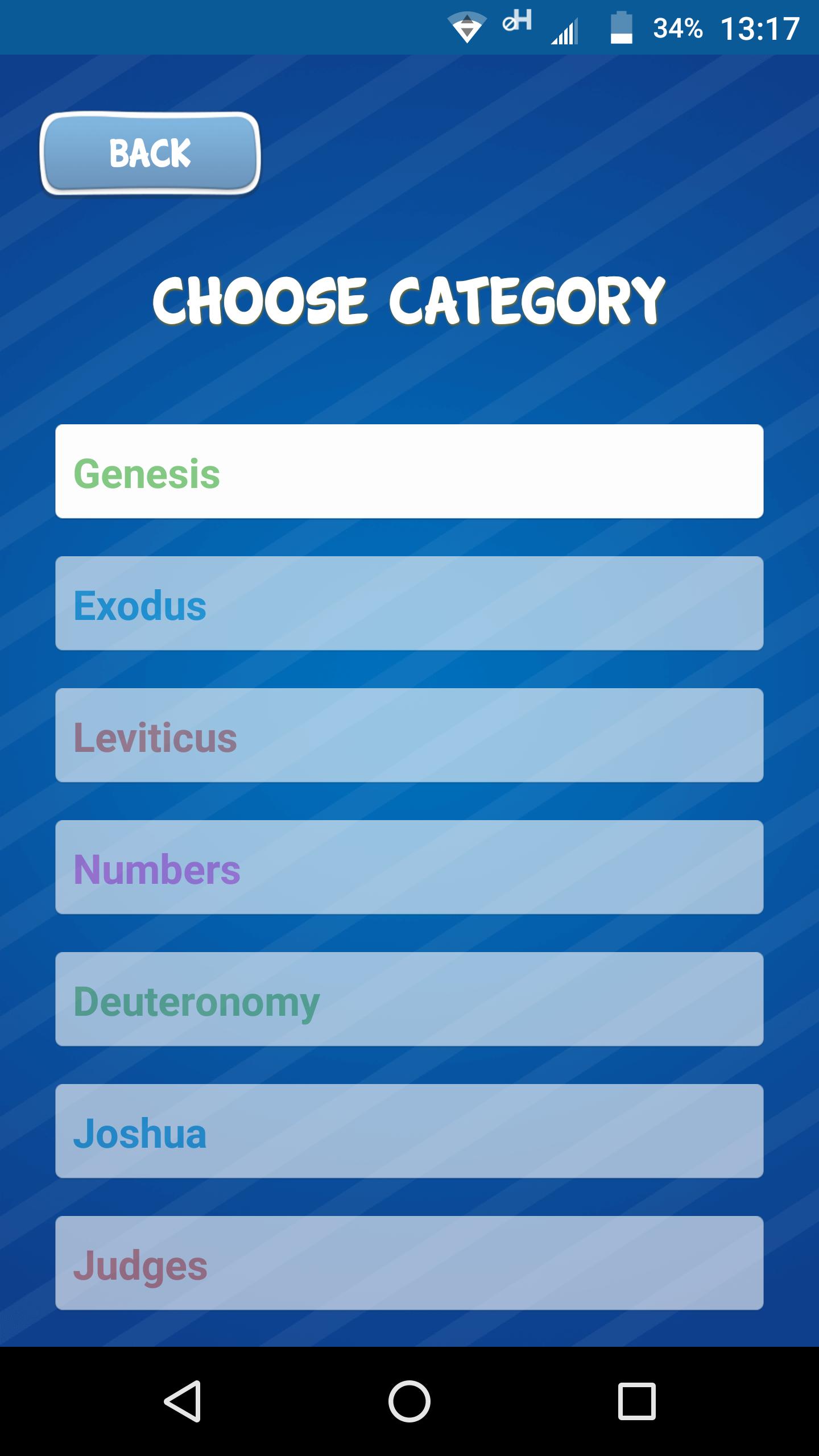Select the Deuteronomy category

coord(409,1002)
